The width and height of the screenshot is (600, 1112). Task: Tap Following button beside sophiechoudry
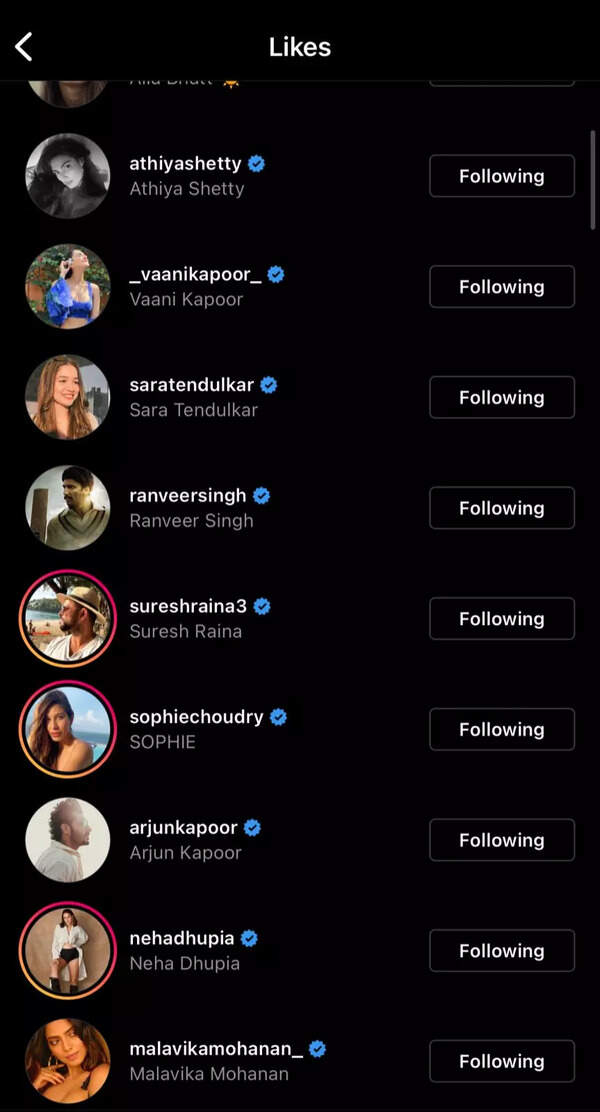(x=501, y=729)
